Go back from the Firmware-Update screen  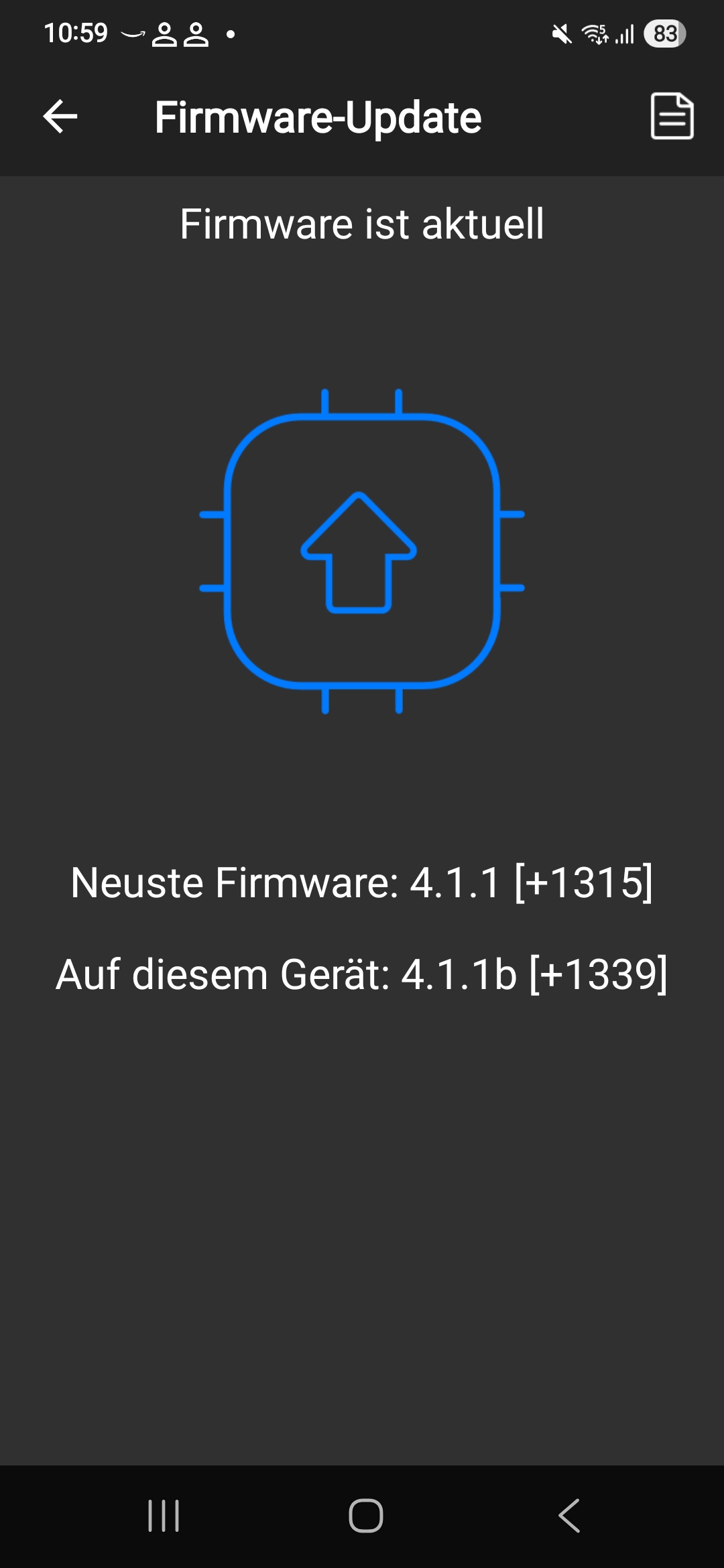coord(60,117)
